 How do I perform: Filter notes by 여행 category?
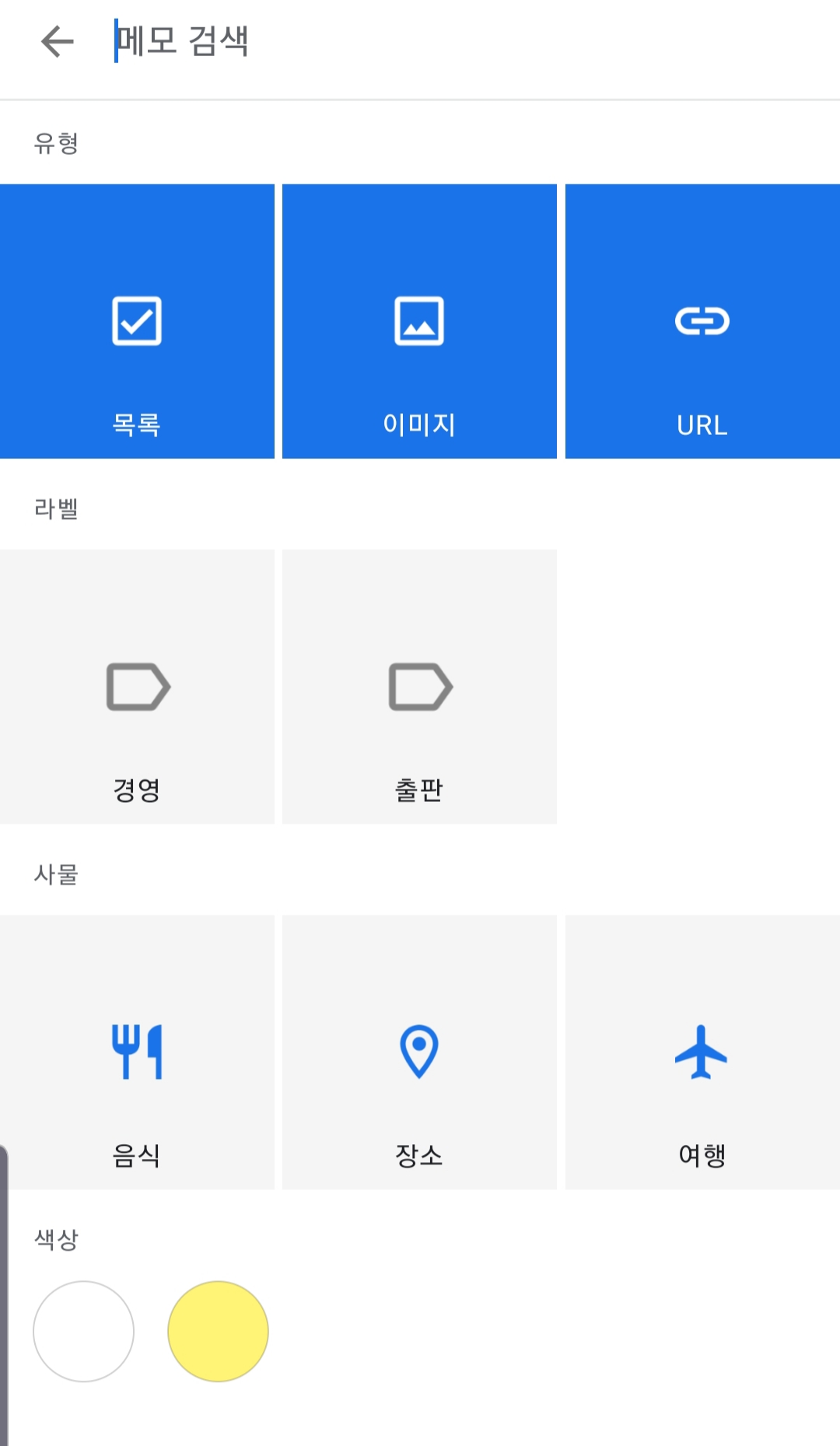pyautogui.click(x=702, y=1052)
